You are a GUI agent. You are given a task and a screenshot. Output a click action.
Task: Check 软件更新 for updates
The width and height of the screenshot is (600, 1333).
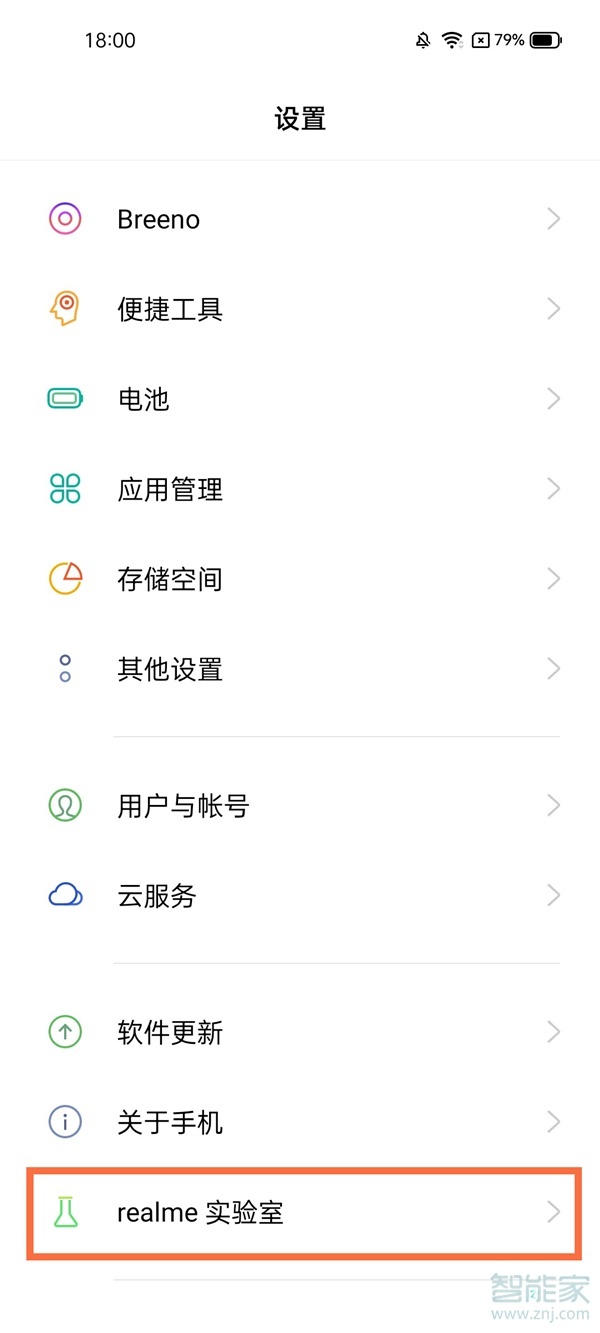[x=300, y=1032]
